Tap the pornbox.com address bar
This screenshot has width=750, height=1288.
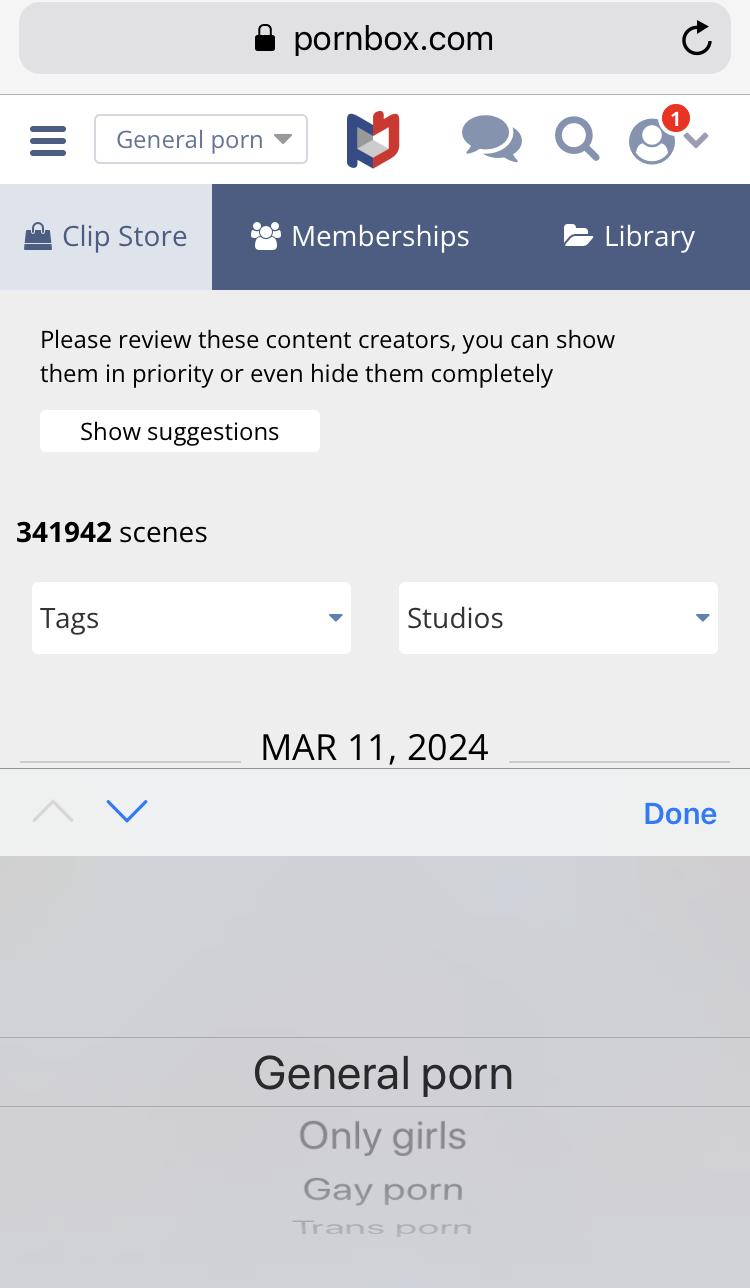375,39
